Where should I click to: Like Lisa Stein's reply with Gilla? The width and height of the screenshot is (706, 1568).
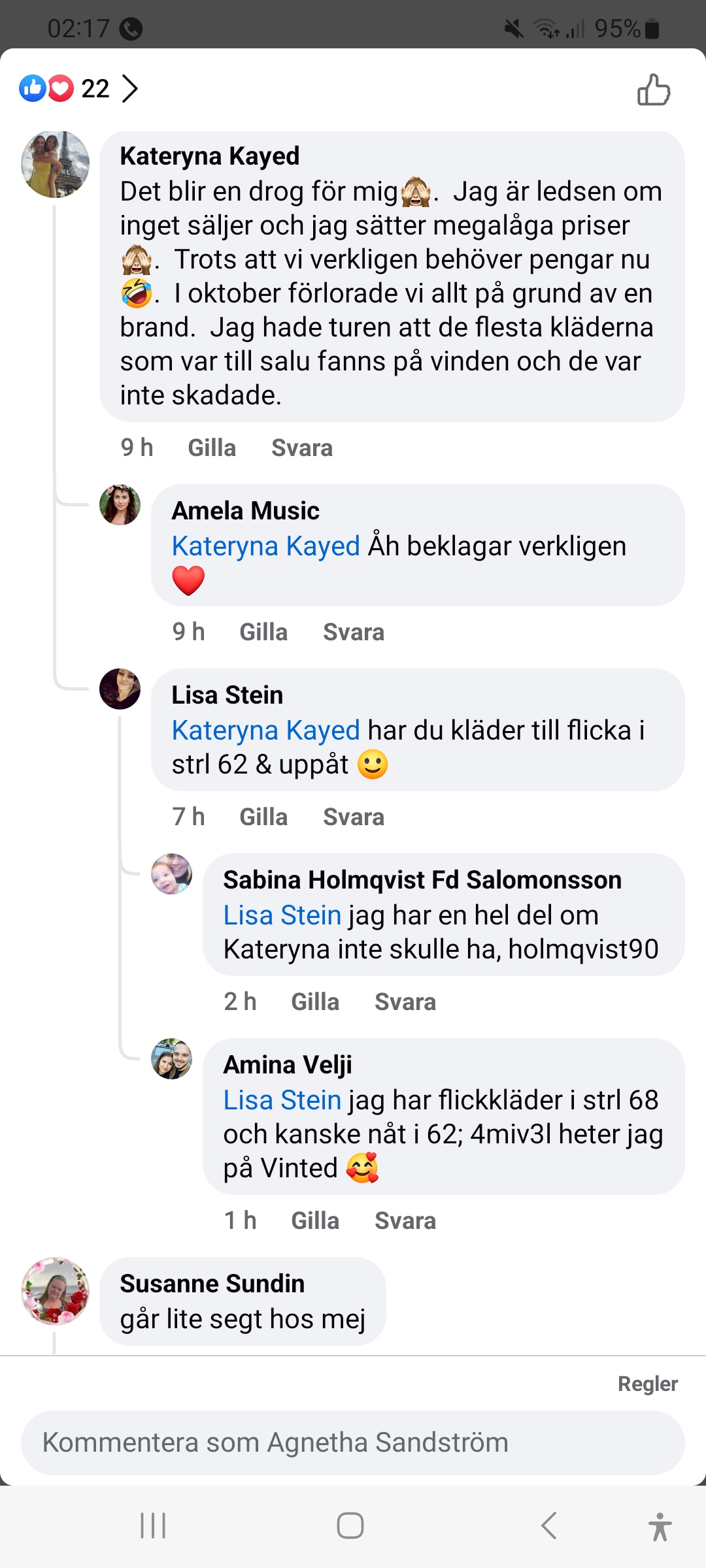pyautogui.click(x=263, y=817)
